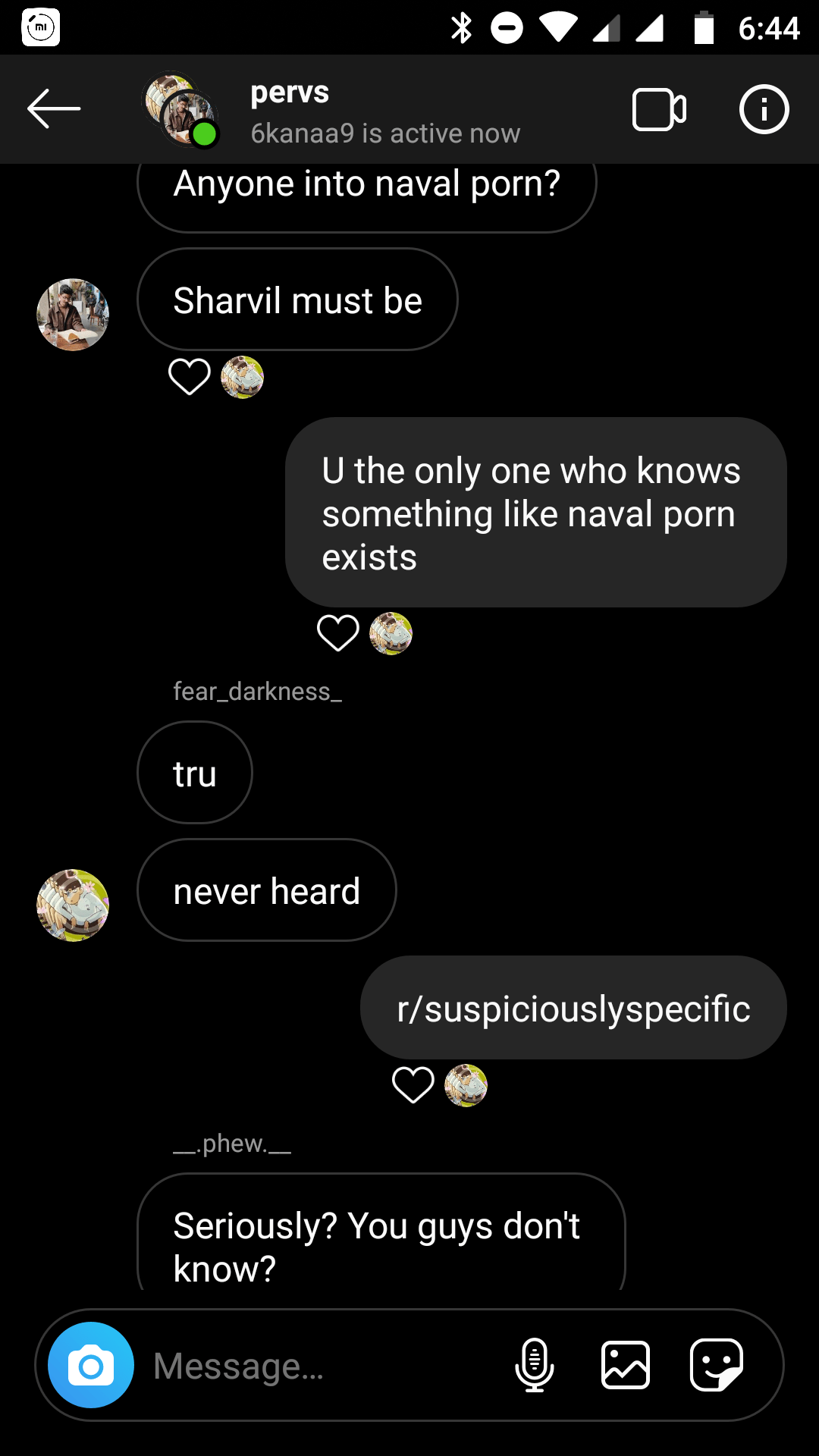This screenshot has height=1456, width=819.
Task: Open profile picture beside 'Sharvil must be'
Action: 73,315
